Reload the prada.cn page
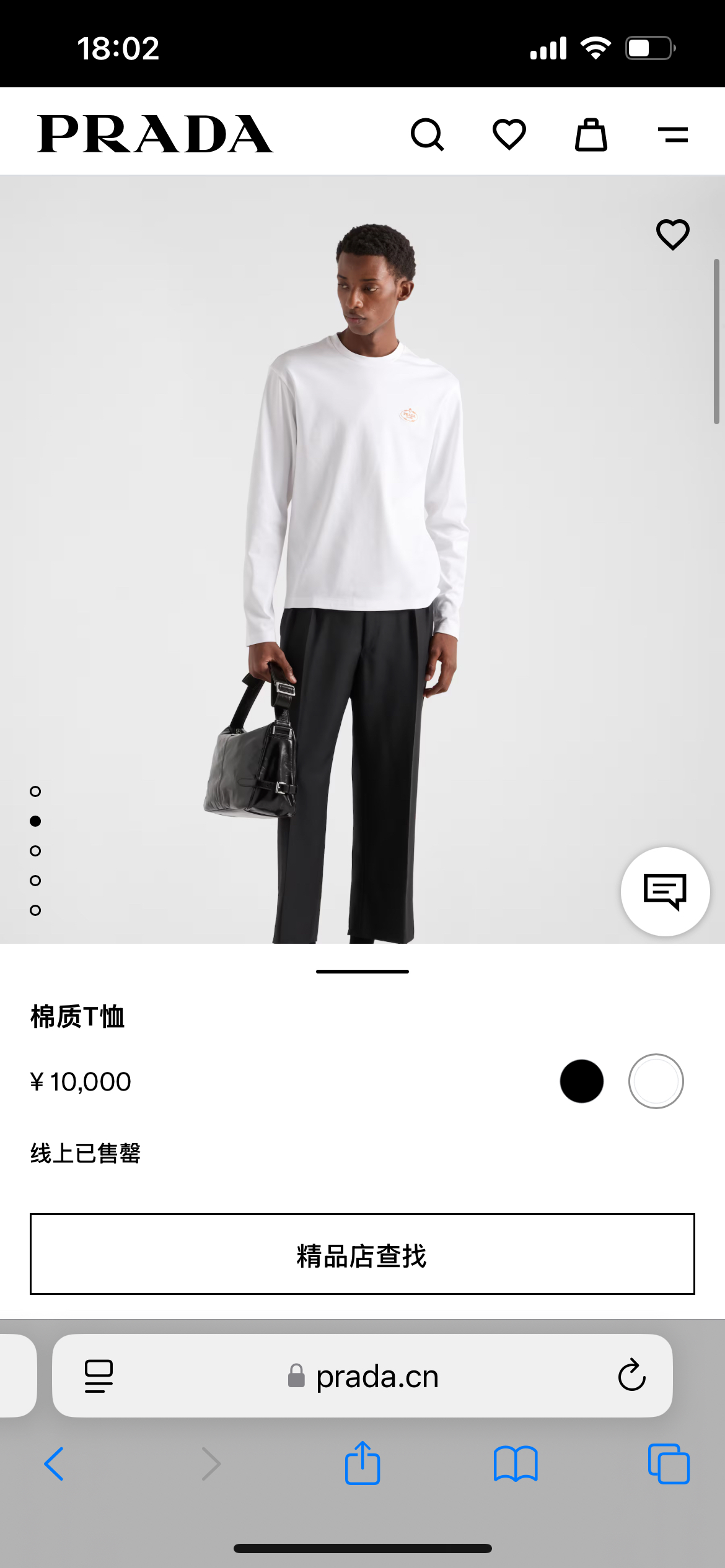This screenshot has height=1568, width=725. [631, 1376]
